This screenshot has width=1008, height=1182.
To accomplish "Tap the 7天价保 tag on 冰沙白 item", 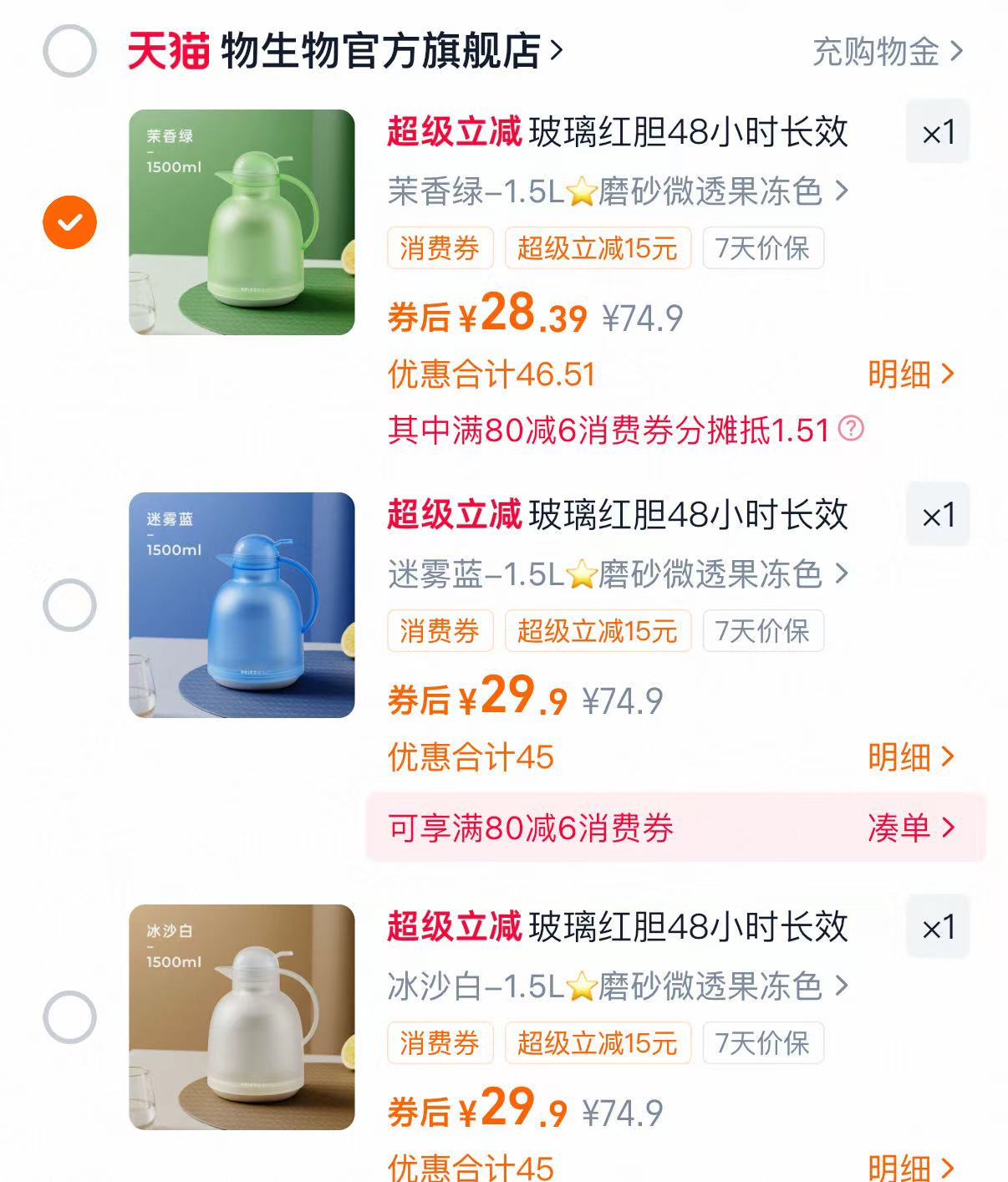I will coord(762,1044).
